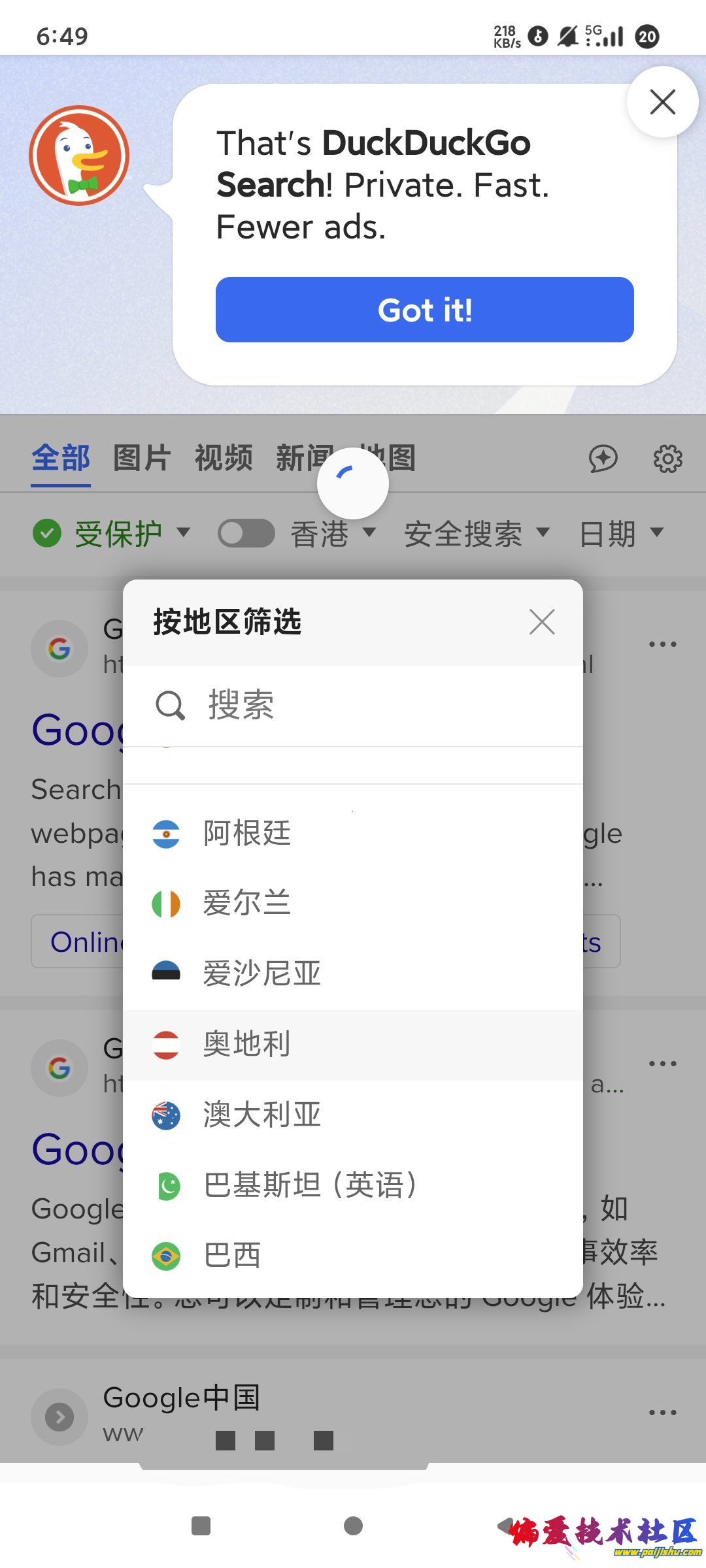Viewport: 706px width, 1568px height.
Task: Select 巴西 as region
Action: [x=233, y=1256]
